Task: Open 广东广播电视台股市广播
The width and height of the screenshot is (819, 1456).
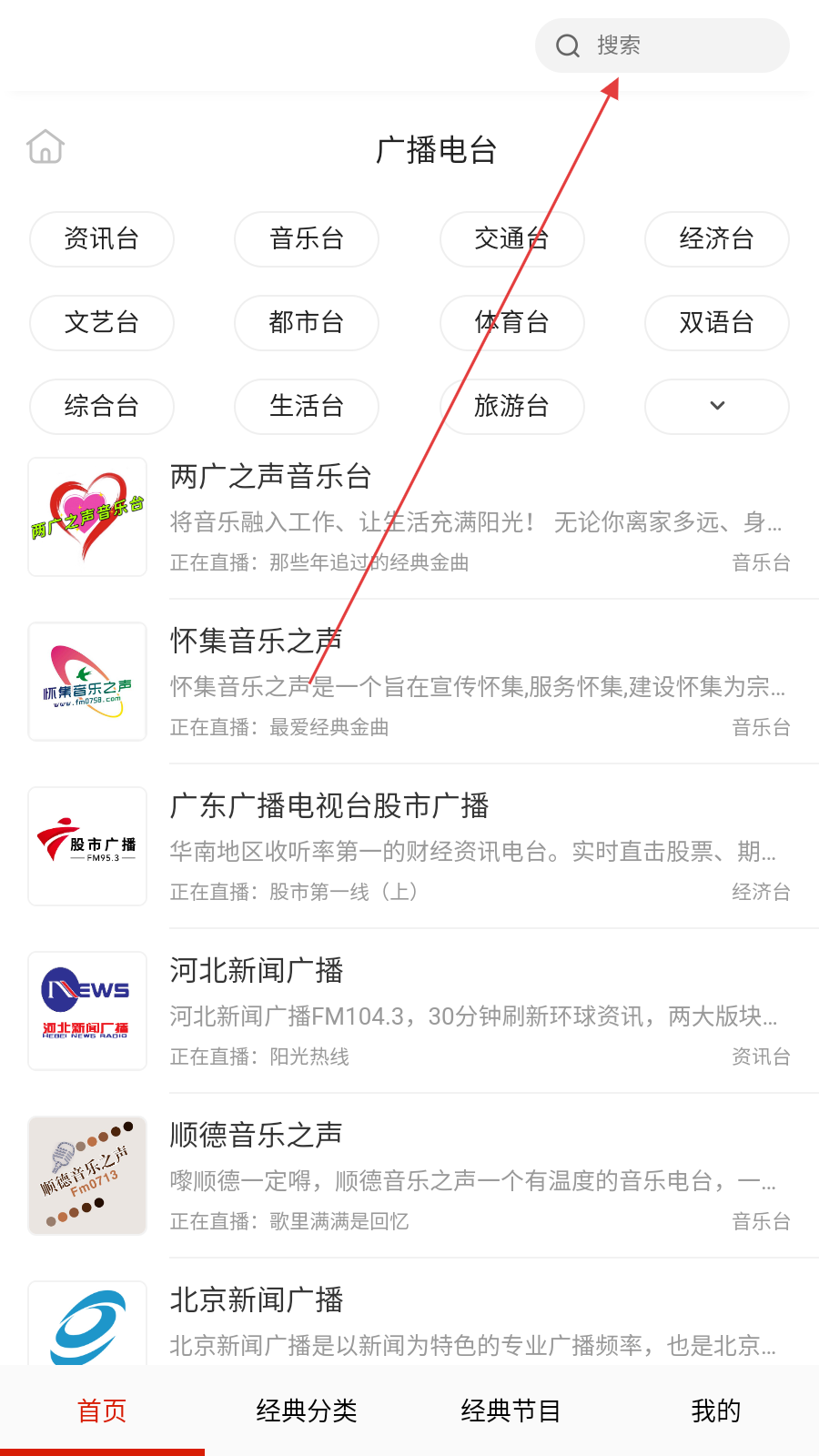Action: [x=409, y=846]
